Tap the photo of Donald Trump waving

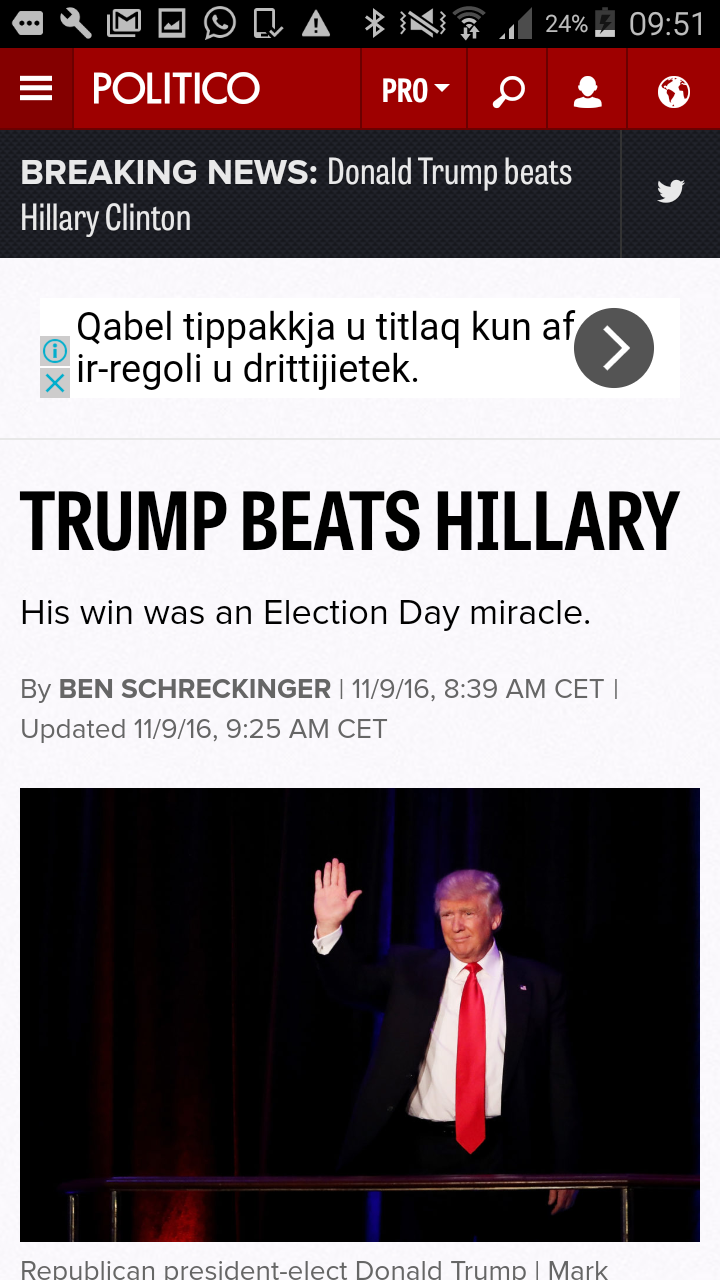pyautogui.click(x=360, y=1015)
